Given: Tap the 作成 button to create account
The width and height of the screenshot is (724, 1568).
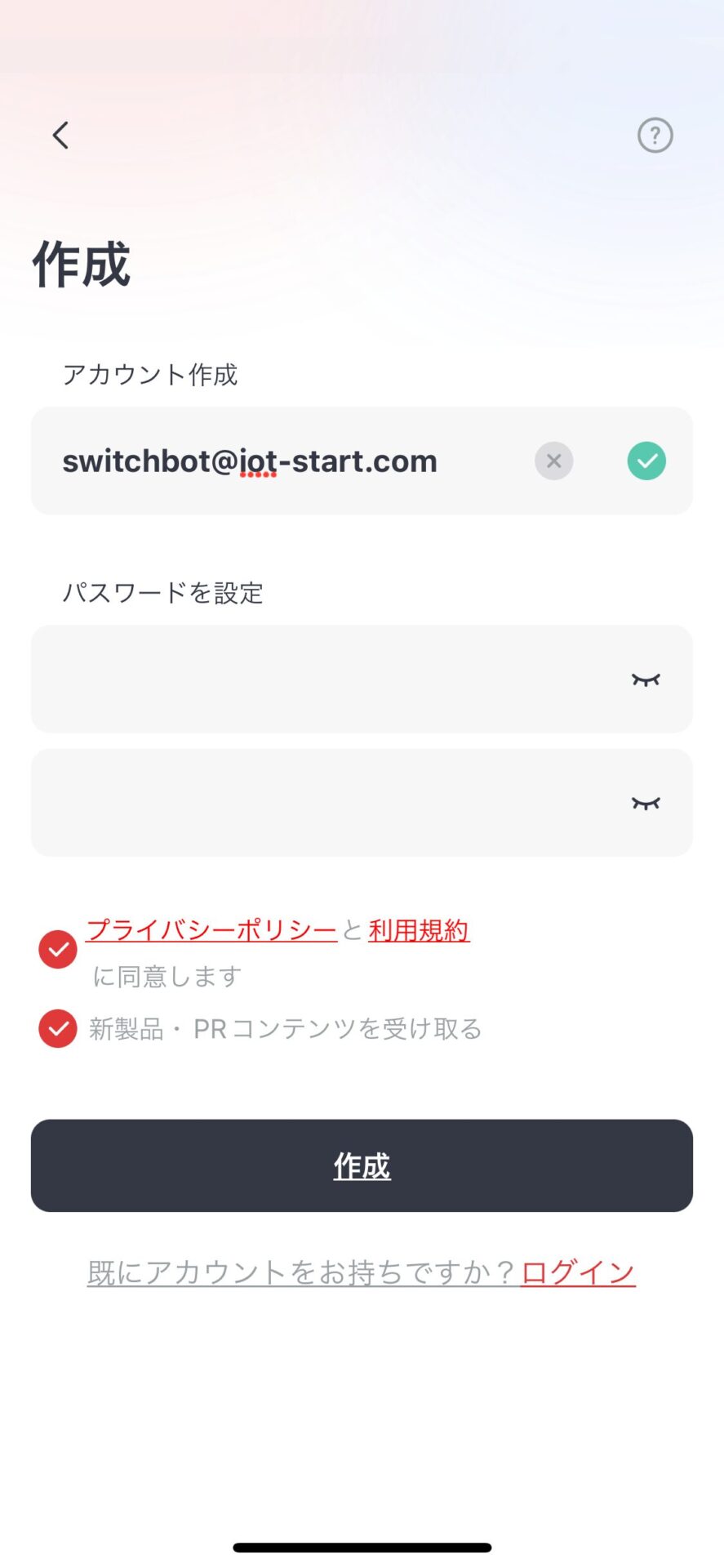Looking at the screenshot, I should [x=362, y=1165].
